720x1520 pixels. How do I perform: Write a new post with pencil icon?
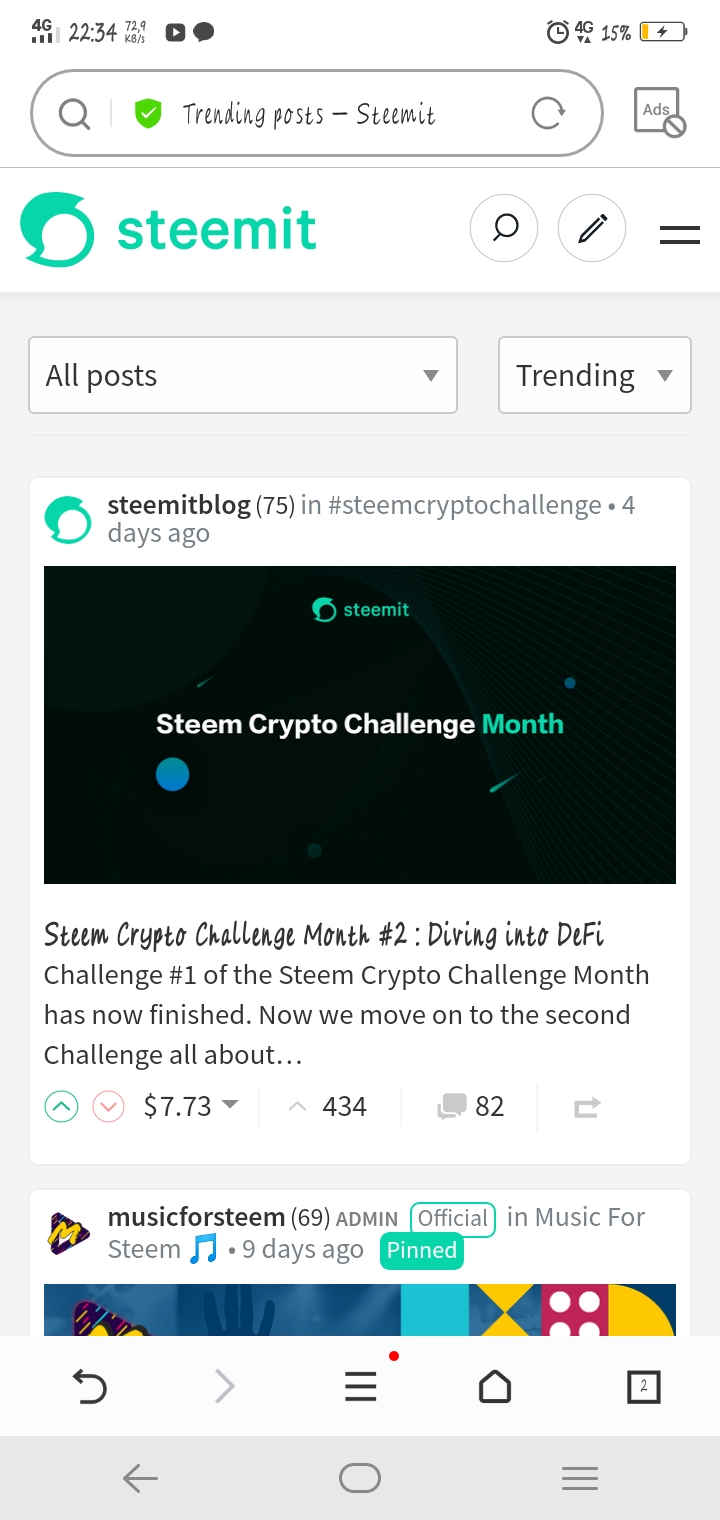(x=592, y=229)
